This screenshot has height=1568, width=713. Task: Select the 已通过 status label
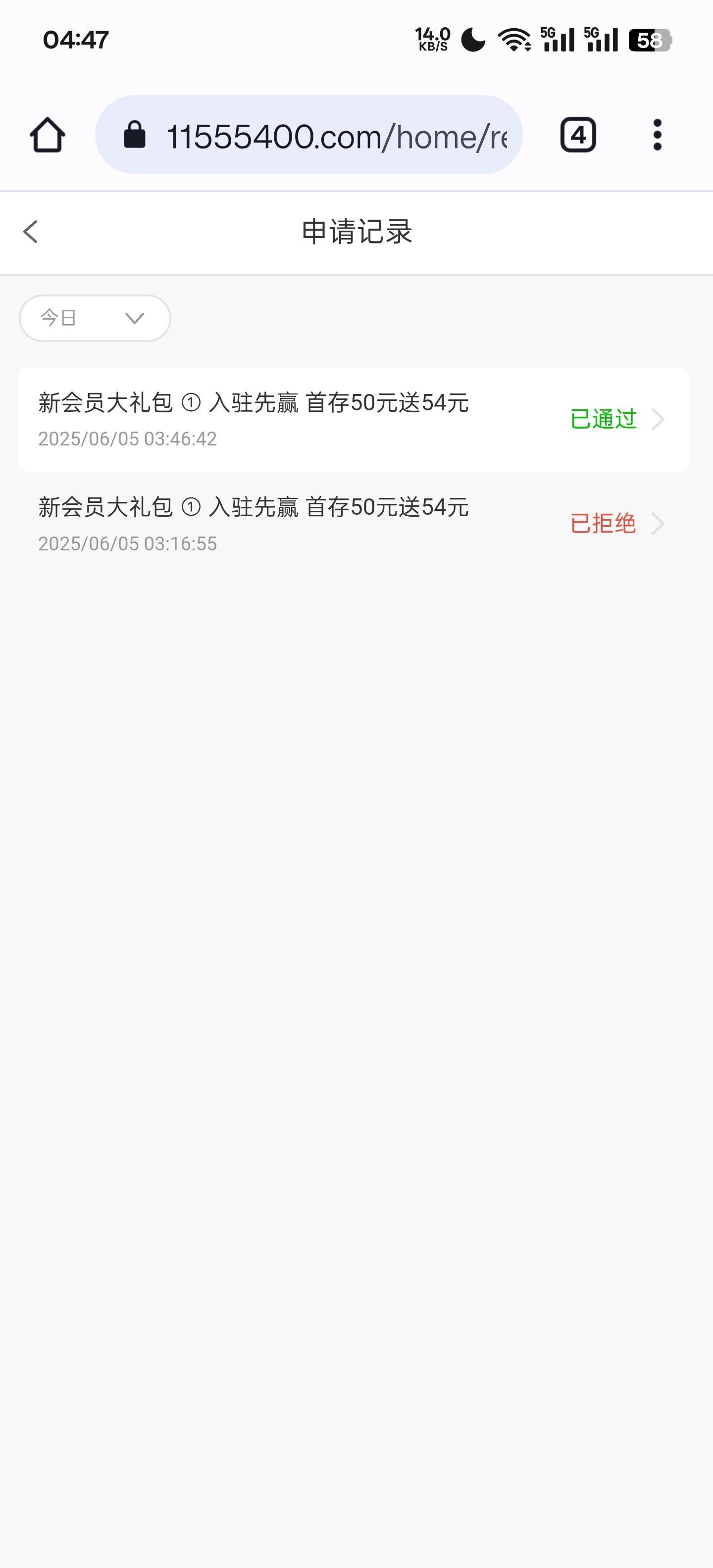point(604,419)
